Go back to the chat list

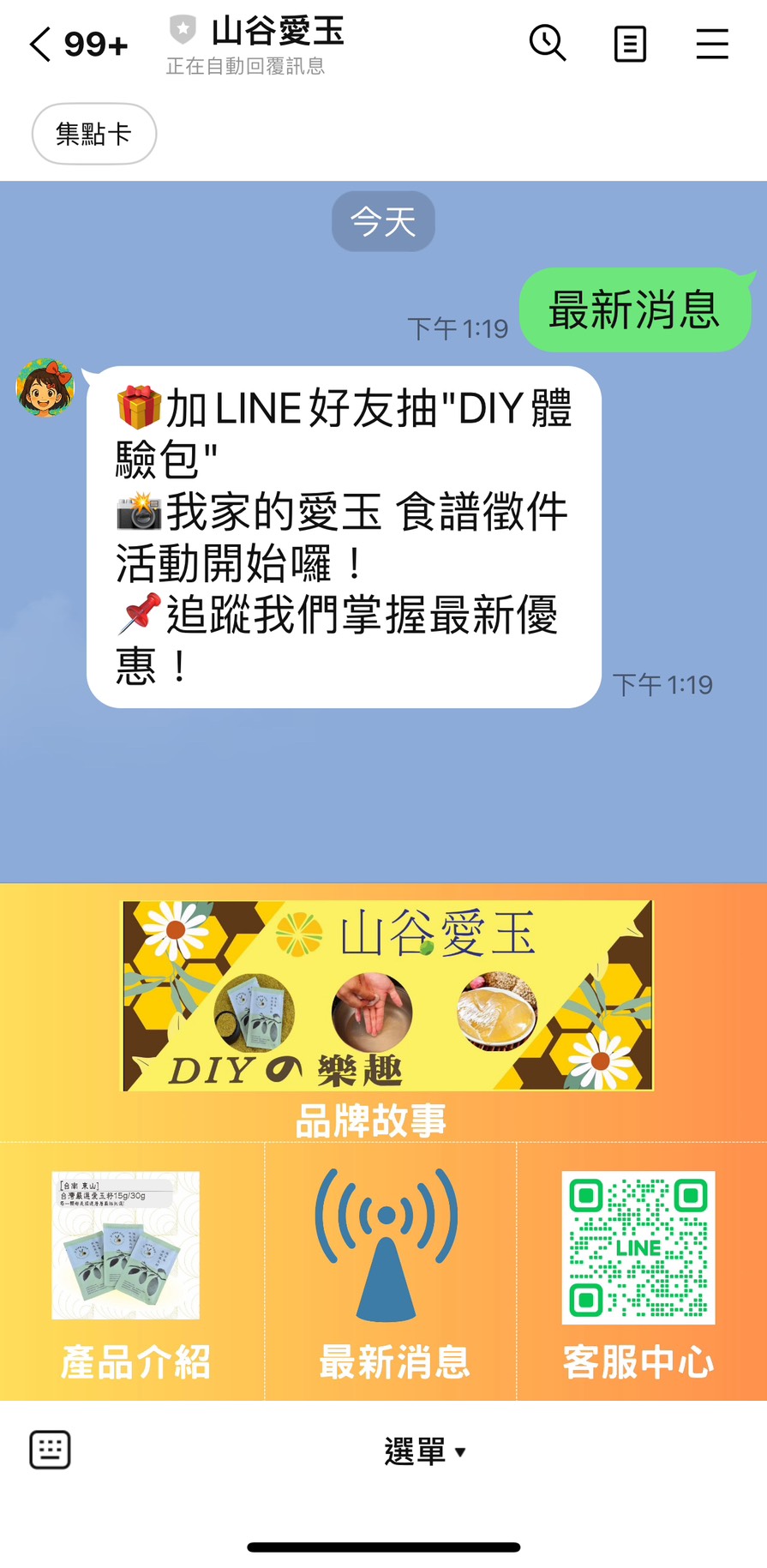point(41,44)
